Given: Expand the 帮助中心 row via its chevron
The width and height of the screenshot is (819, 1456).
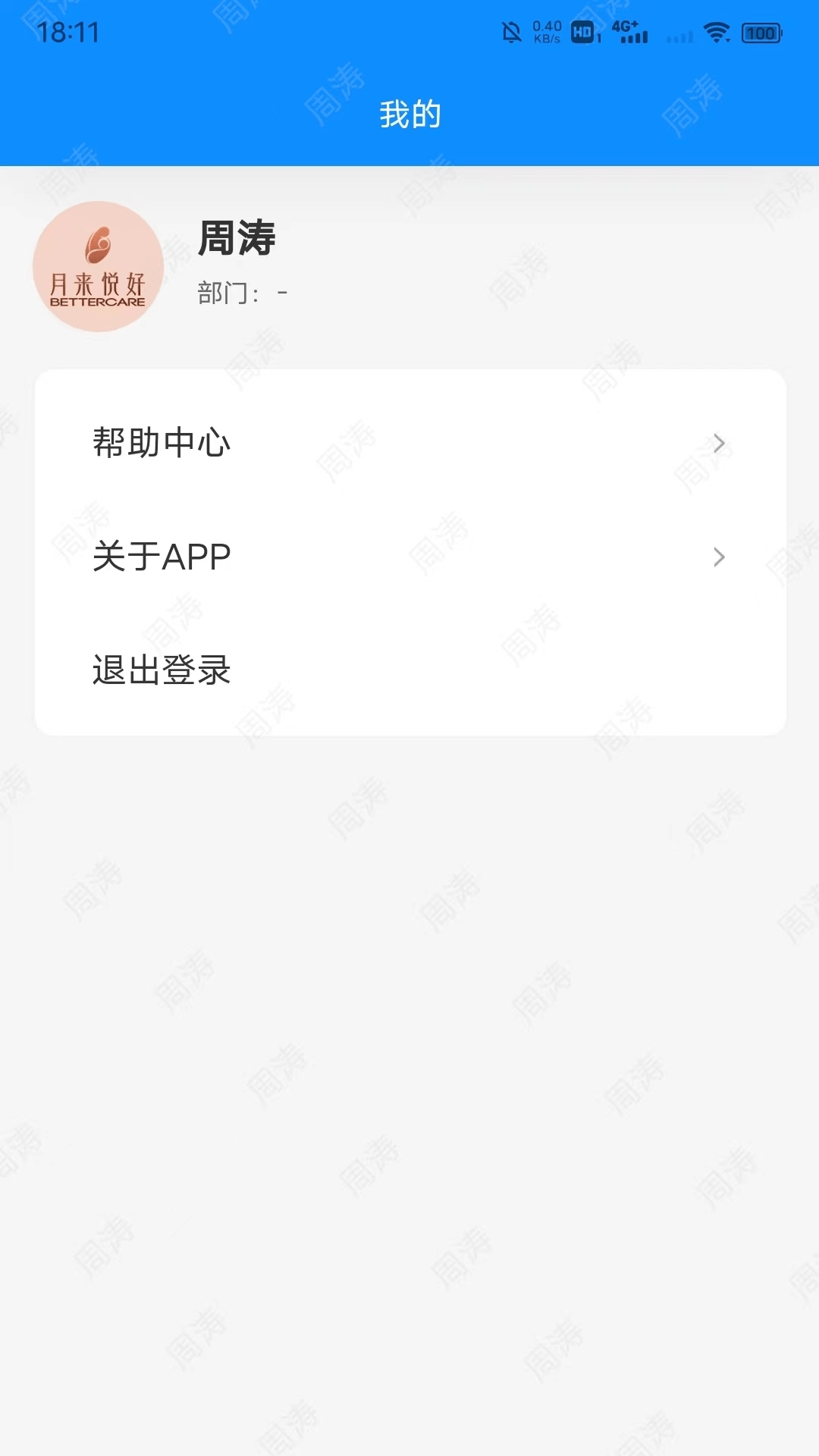Looking at the screenshot, I should pos(719,444).
